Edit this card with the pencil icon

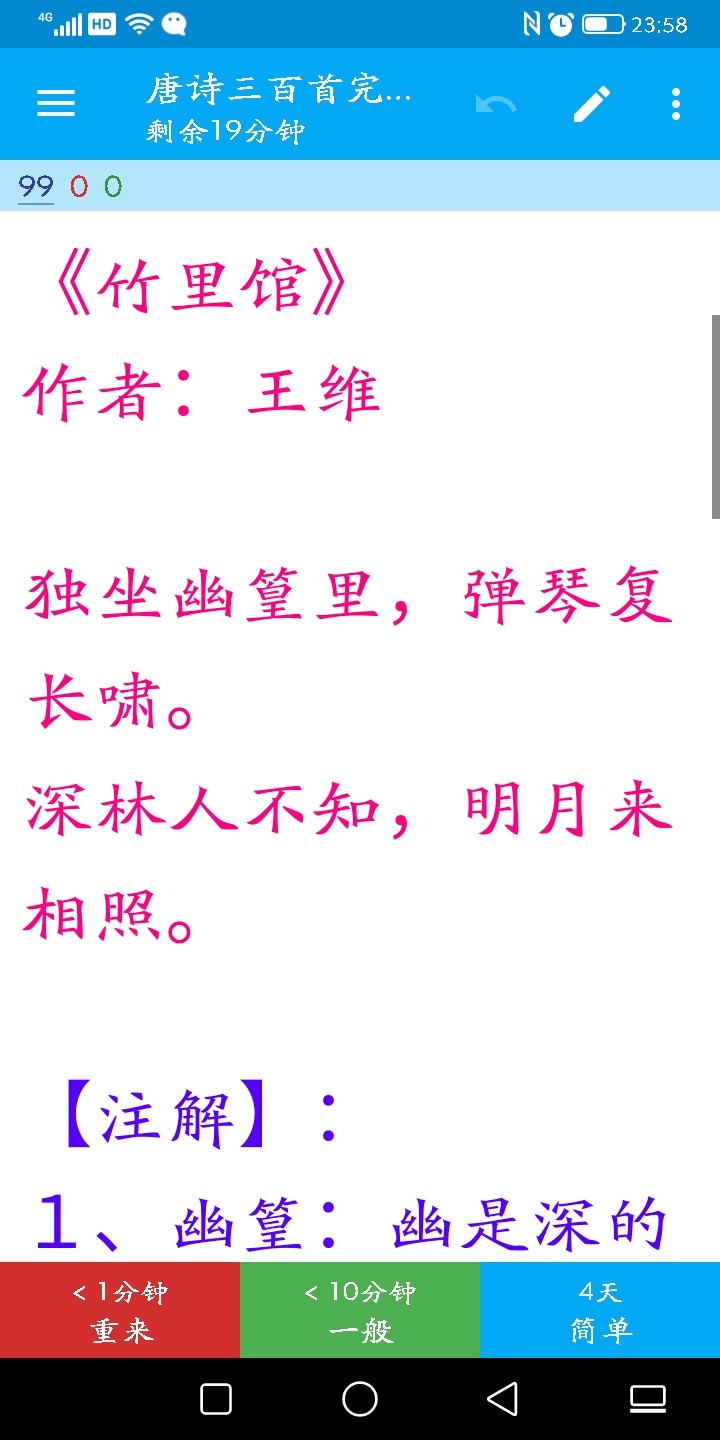(x=592, y=104)
